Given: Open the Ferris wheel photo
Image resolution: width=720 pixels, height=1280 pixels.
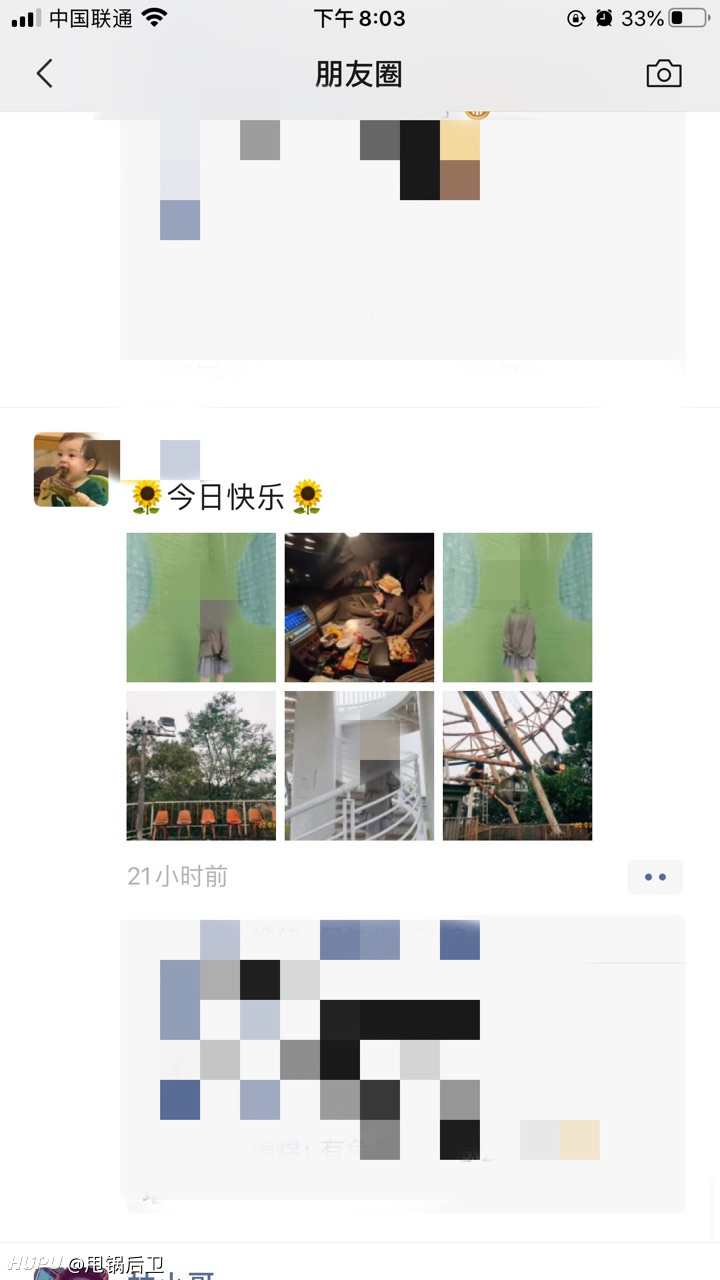Looking at the screenshot, I should click(517, 765).
